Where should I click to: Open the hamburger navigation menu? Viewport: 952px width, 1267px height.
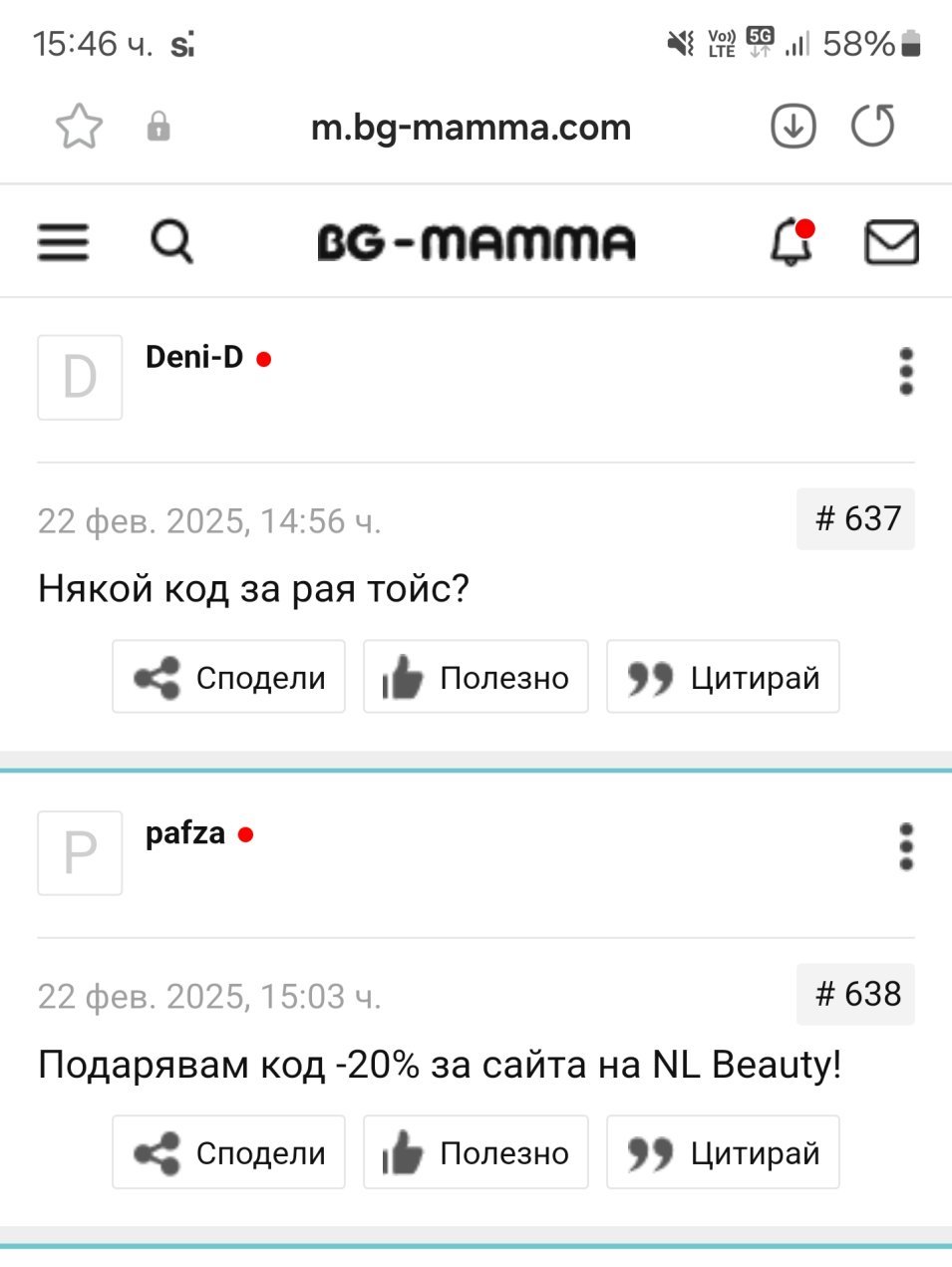pos(63,242)
